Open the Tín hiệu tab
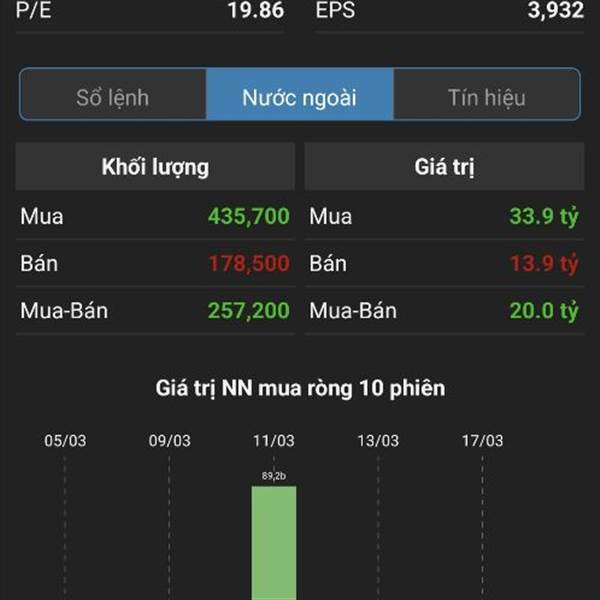Viewport: 600px width, 600px height. [x=486, y=97]
